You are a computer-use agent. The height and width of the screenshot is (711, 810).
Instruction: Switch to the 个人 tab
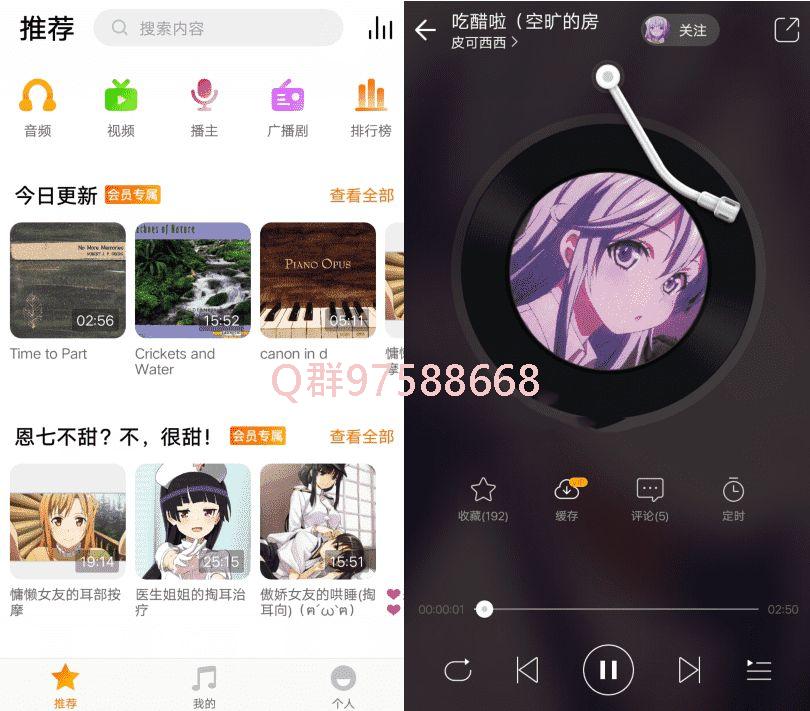pos(343,686)
